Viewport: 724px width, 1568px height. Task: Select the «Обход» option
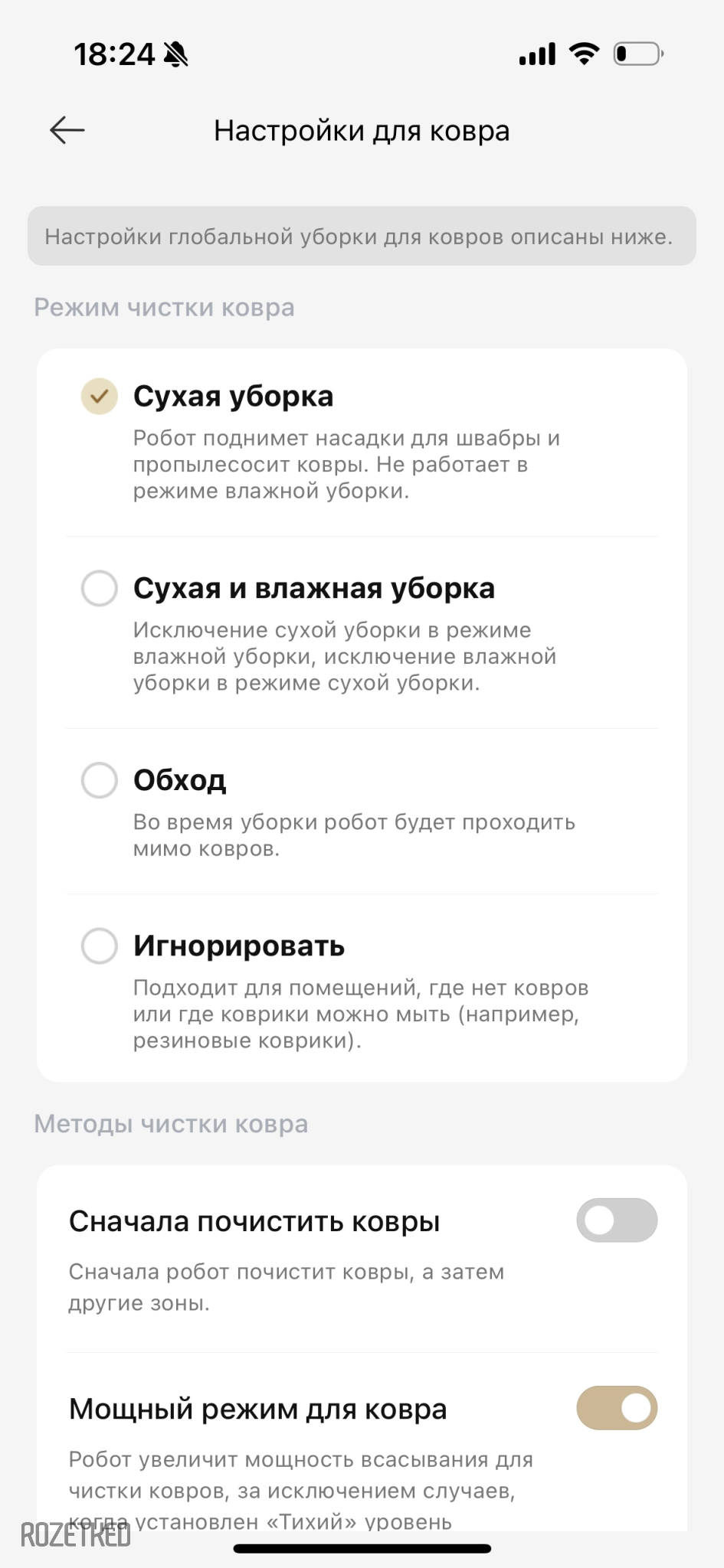point(100,780)
